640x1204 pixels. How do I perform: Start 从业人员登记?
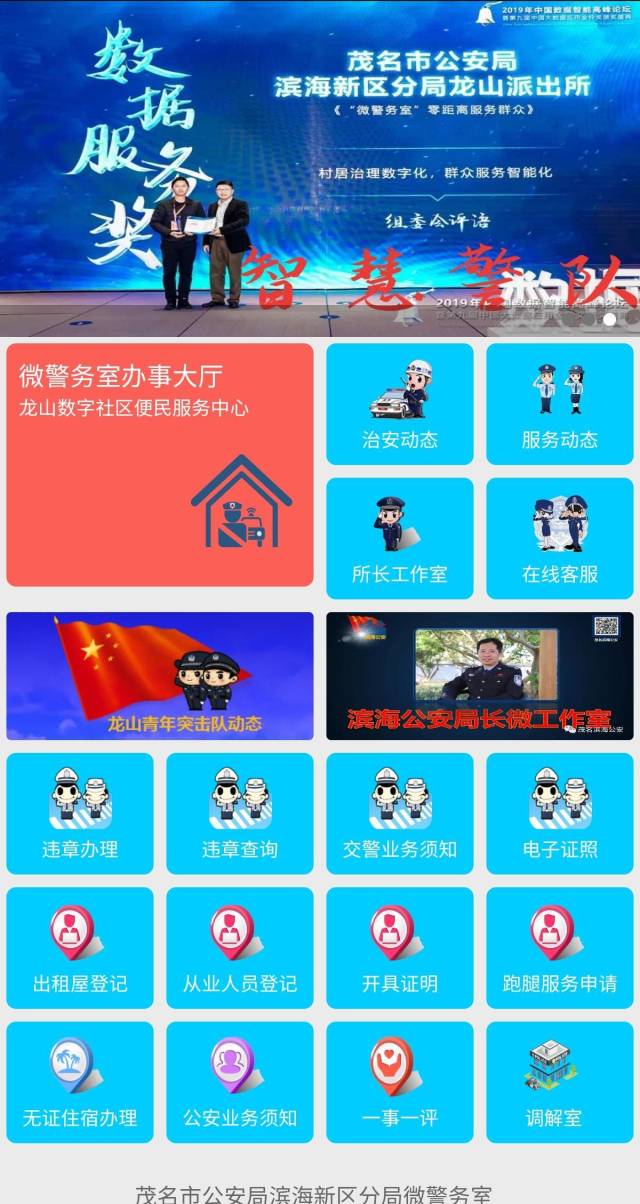click(240, 948)
